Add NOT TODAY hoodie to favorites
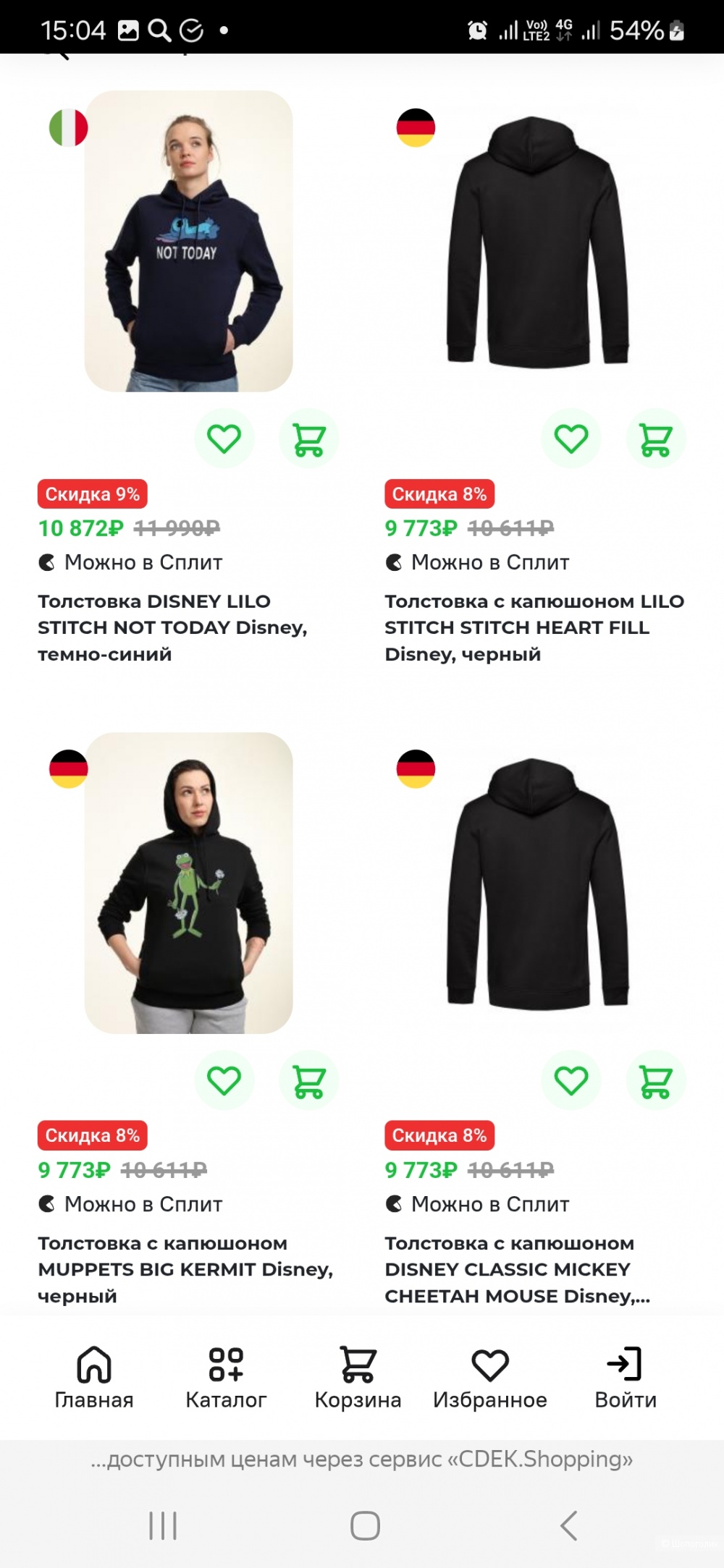The width and height of the screenshot is (724, 1568). tap(224, 438)
